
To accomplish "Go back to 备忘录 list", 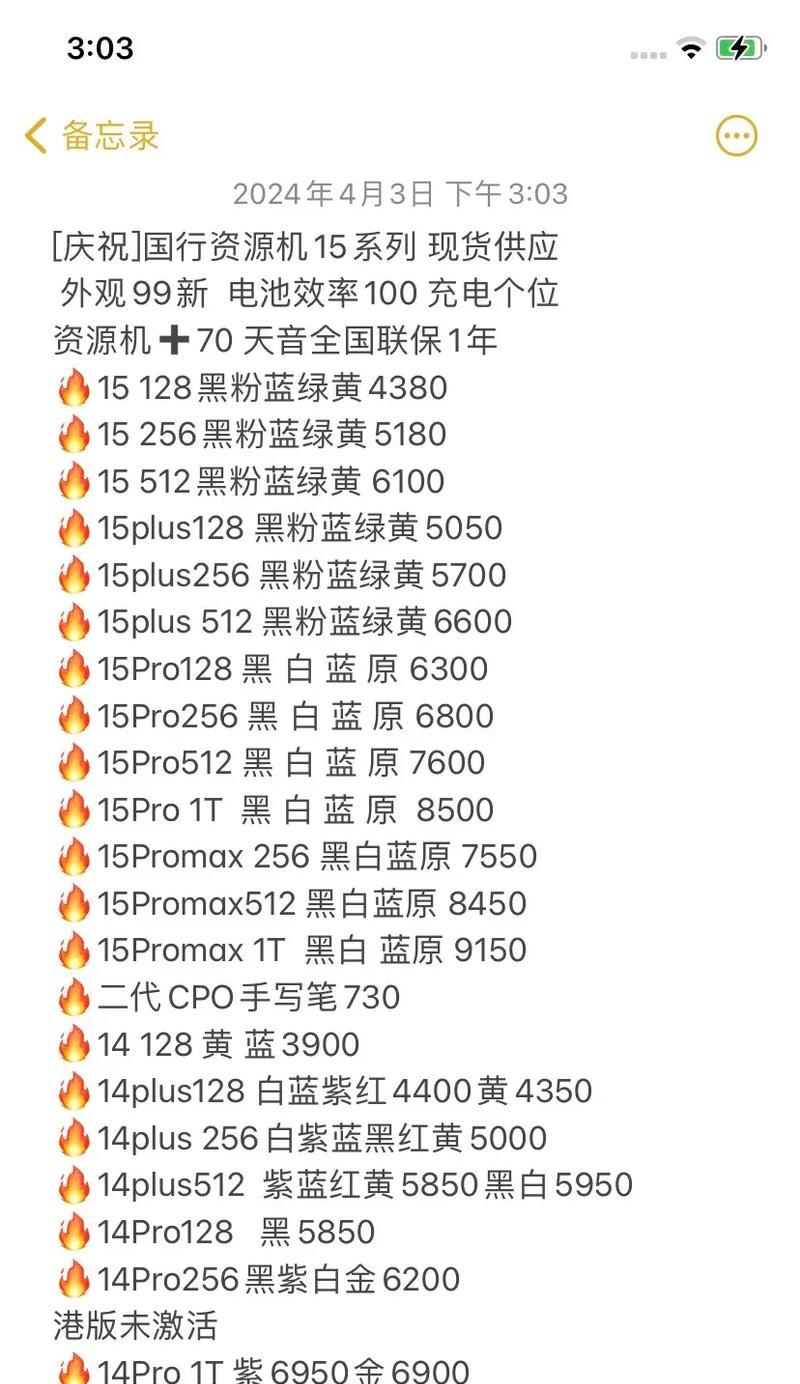I will click(x=92, y=135).
